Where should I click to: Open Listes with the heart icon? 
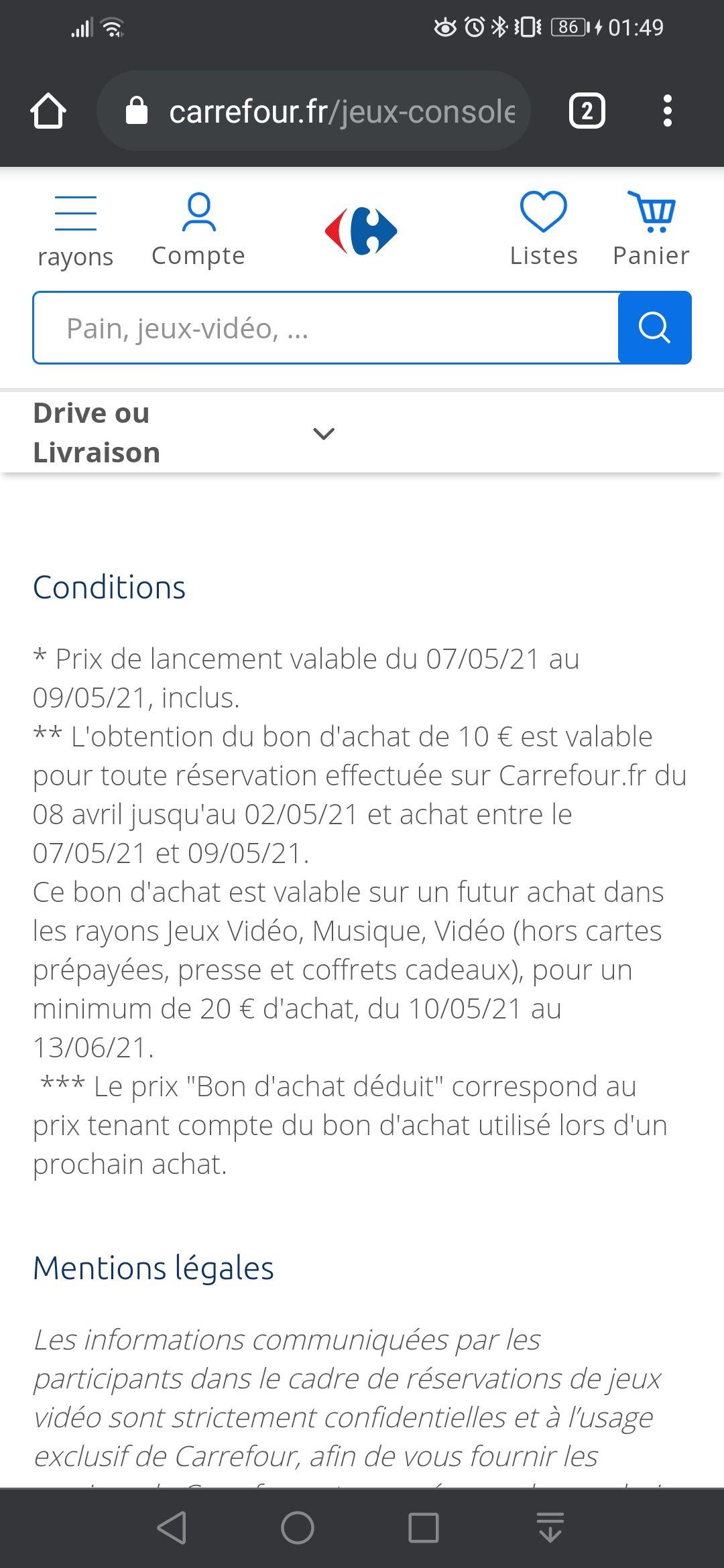[x=544, y=229]
